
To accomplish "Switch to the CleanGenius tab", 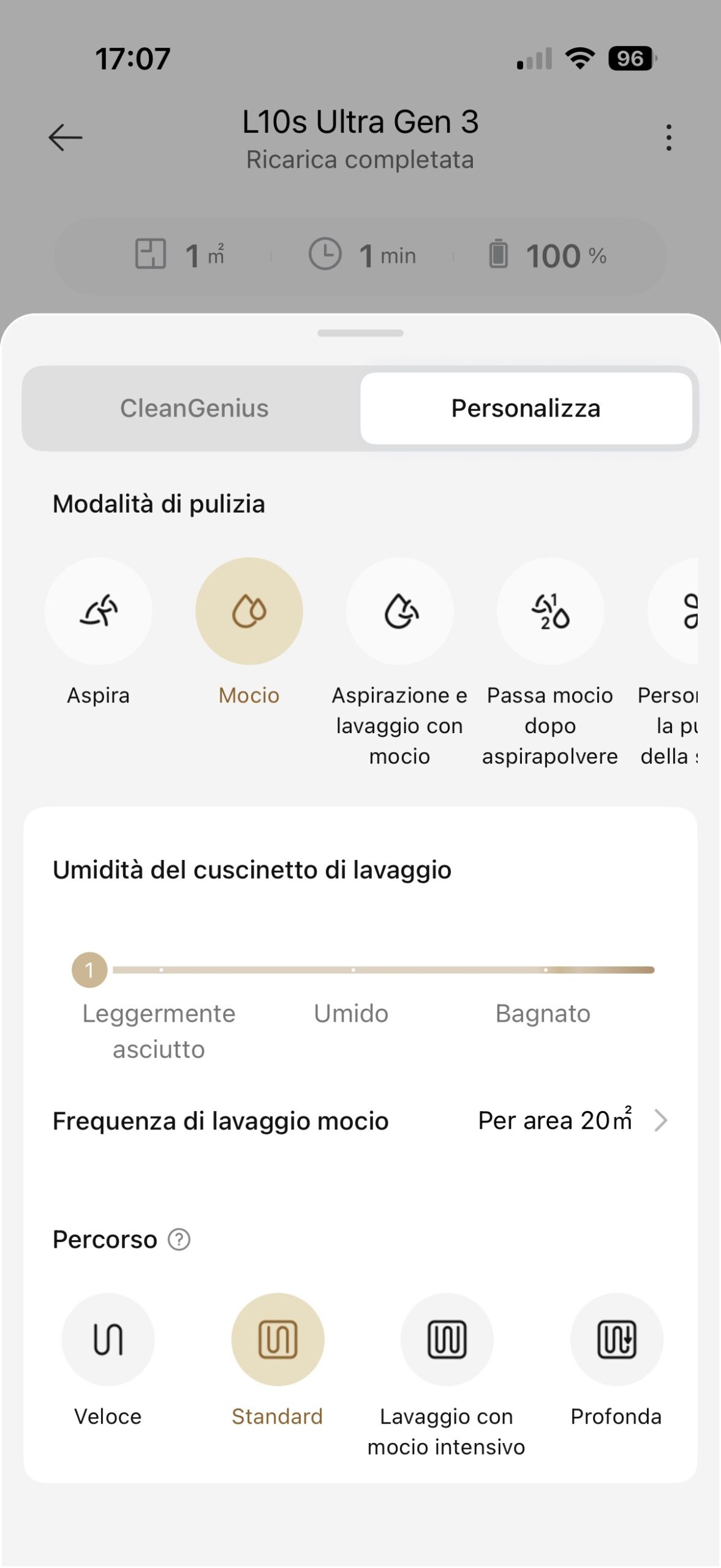I will pyautogui.click(x=195, y=408).
